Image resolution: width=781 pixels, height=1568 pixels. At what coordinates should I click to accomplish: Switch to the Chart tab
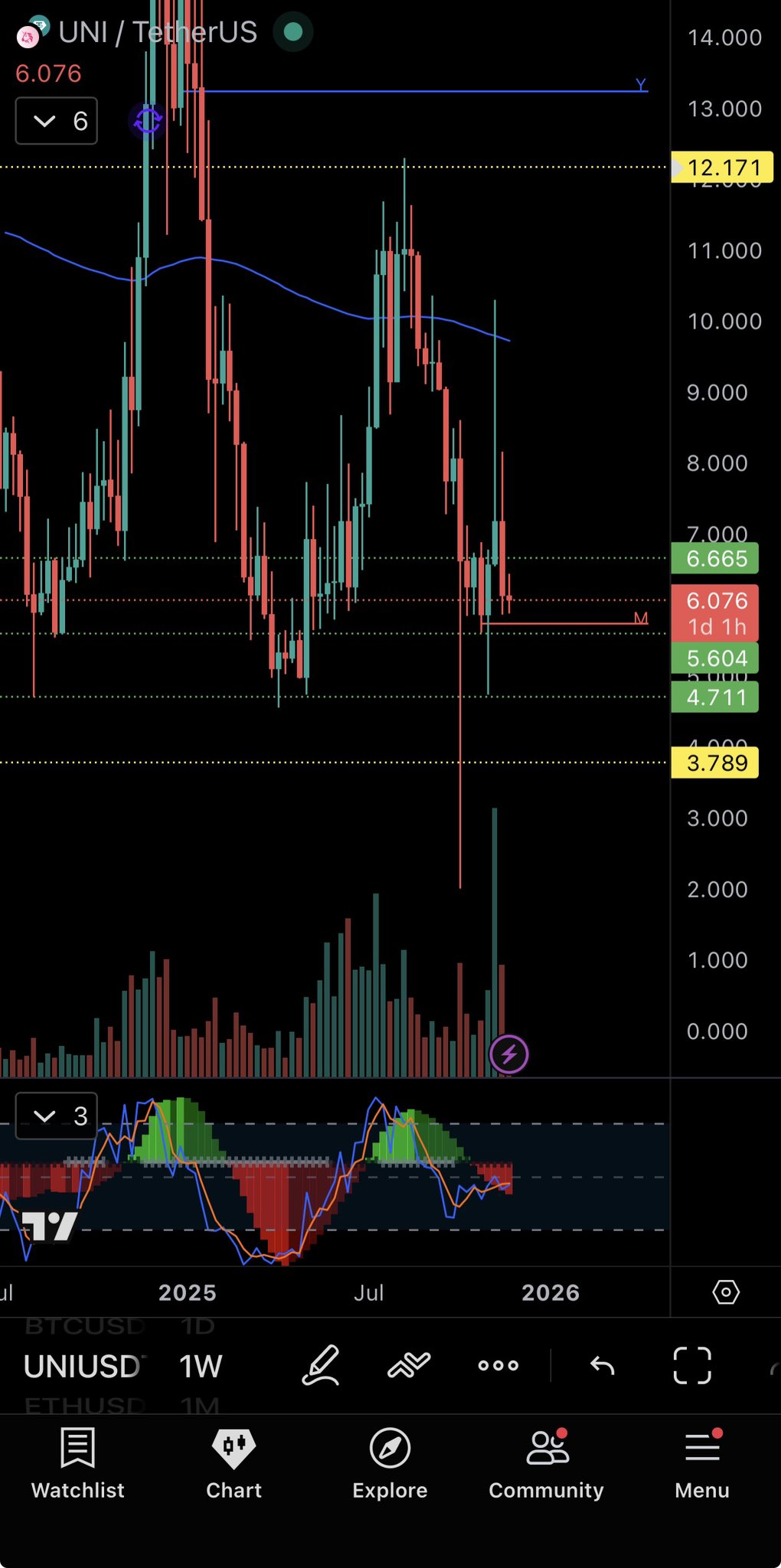point(234,1462)
